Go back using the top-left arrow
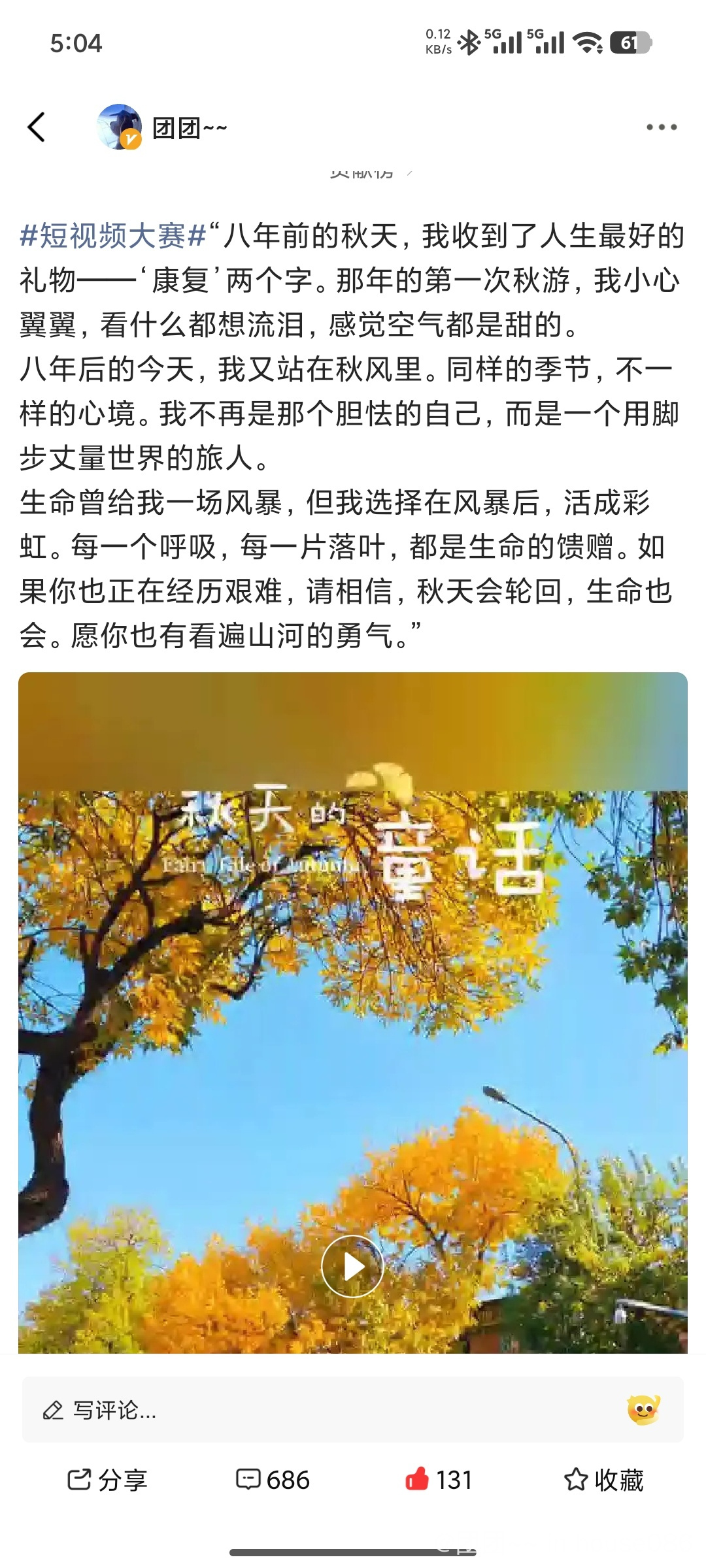 (37, 127)
